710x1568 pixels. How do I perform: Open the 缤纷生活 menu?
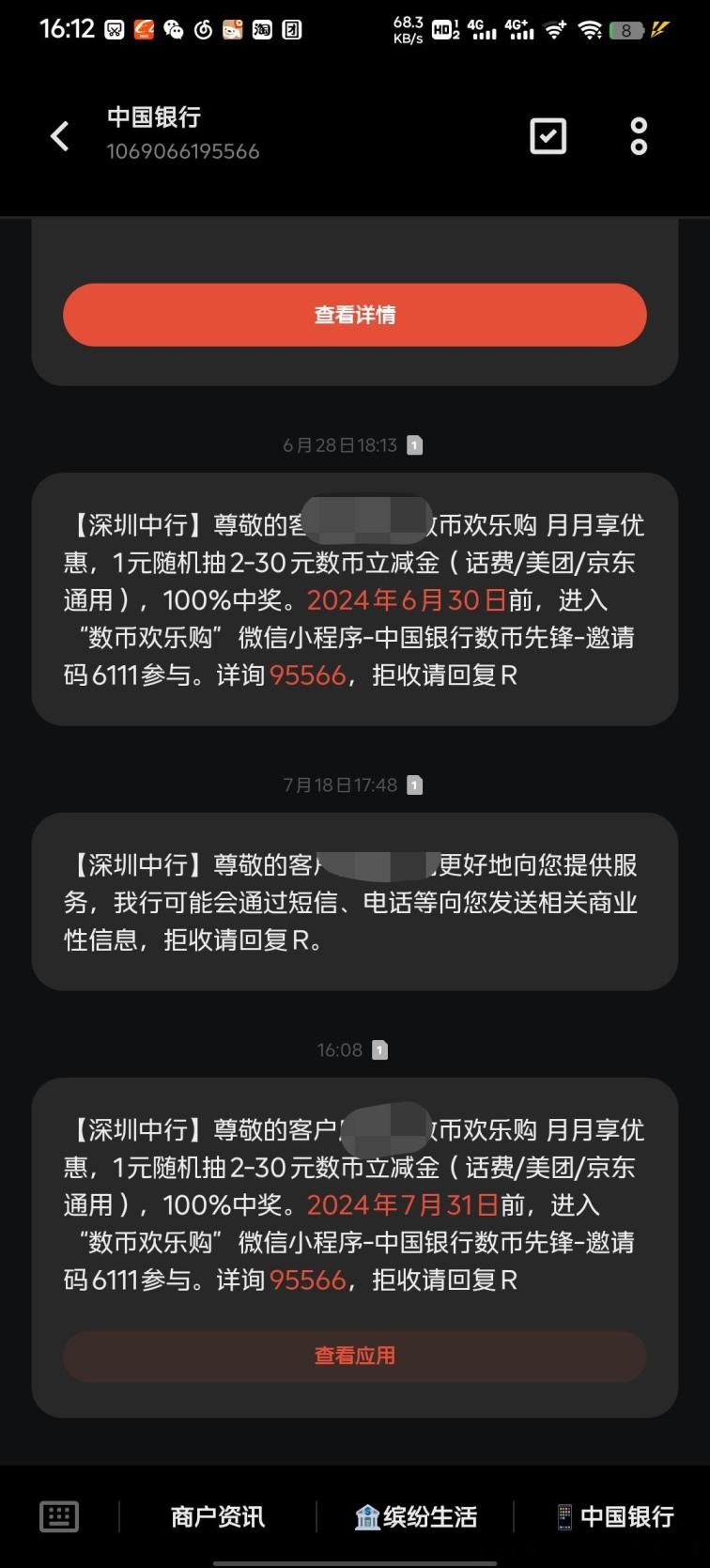click(x=416, y=1516)
